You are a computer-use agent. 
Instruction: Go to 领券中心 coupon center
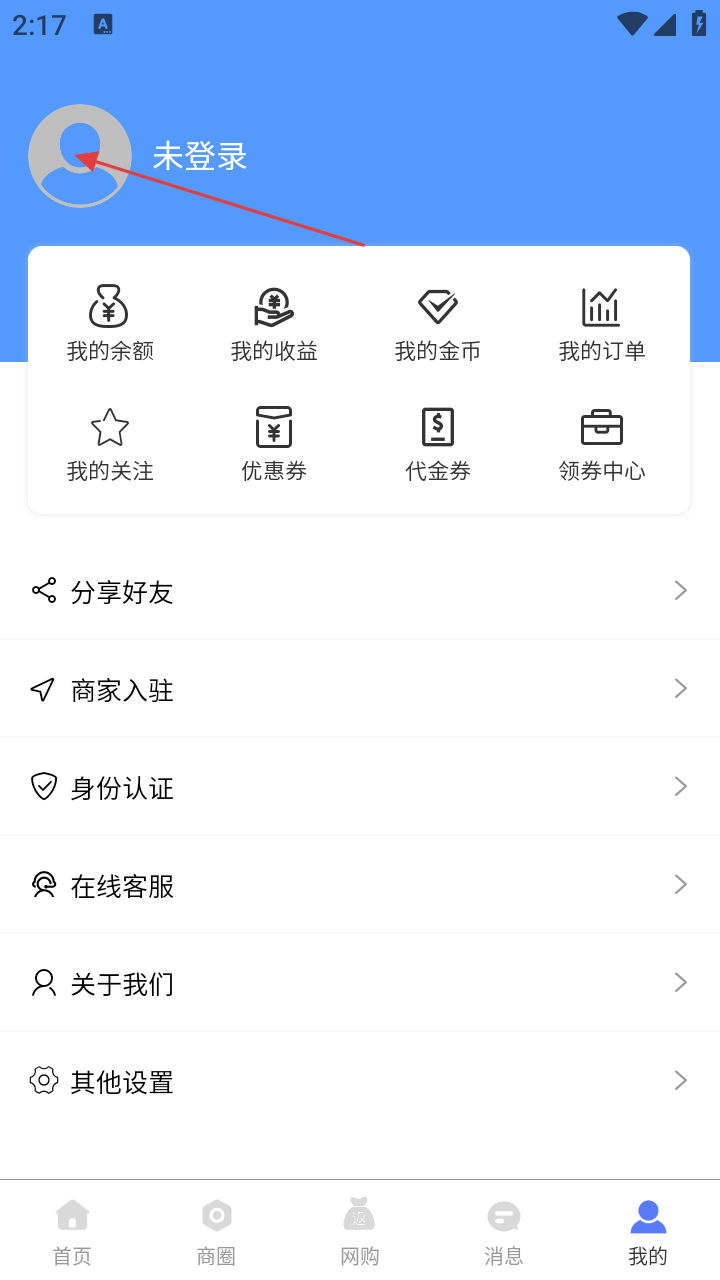coord(602,443)
